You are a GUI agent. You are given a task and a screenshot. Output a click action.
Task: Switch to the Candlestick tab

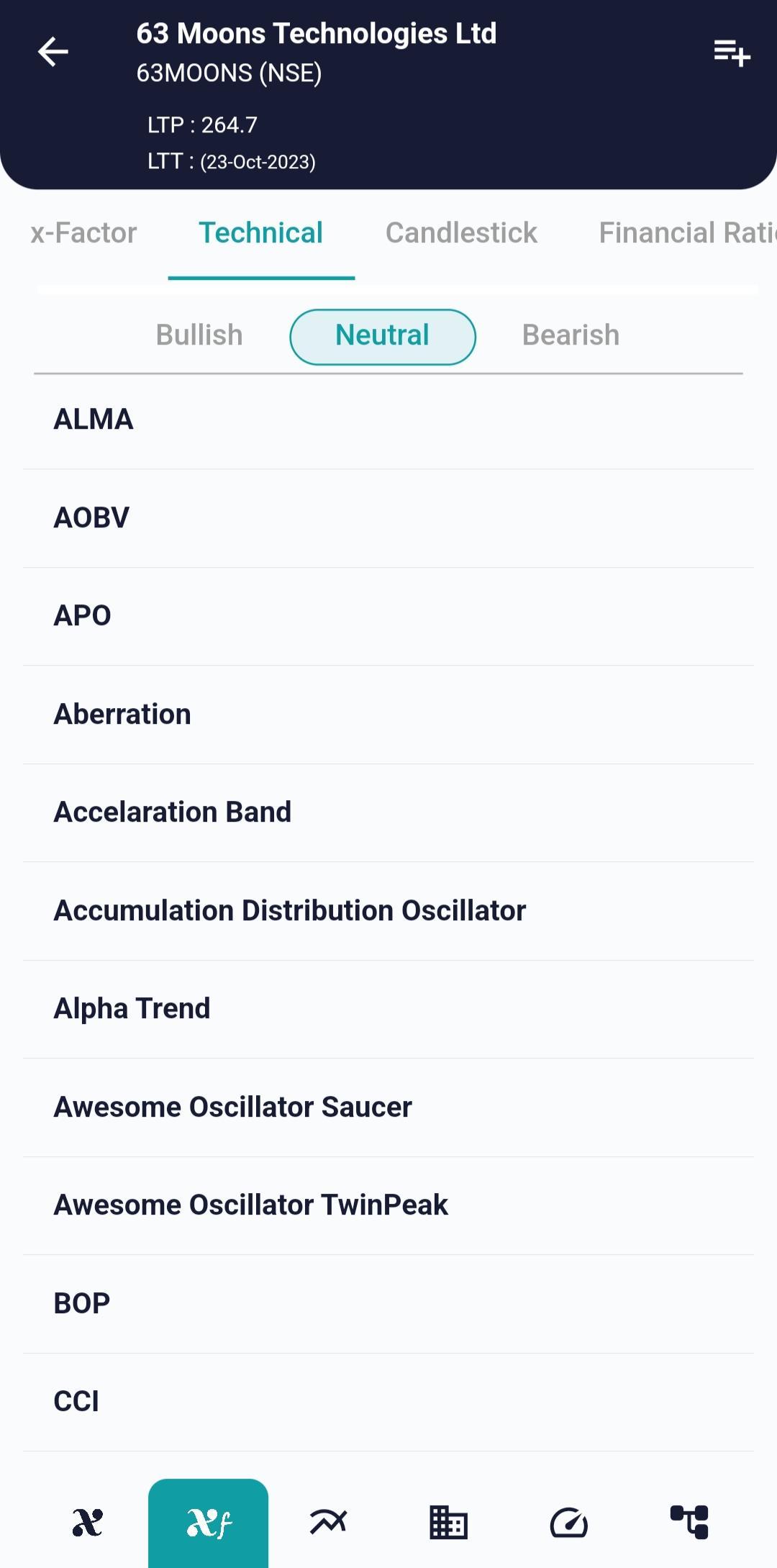click(461, 232)
